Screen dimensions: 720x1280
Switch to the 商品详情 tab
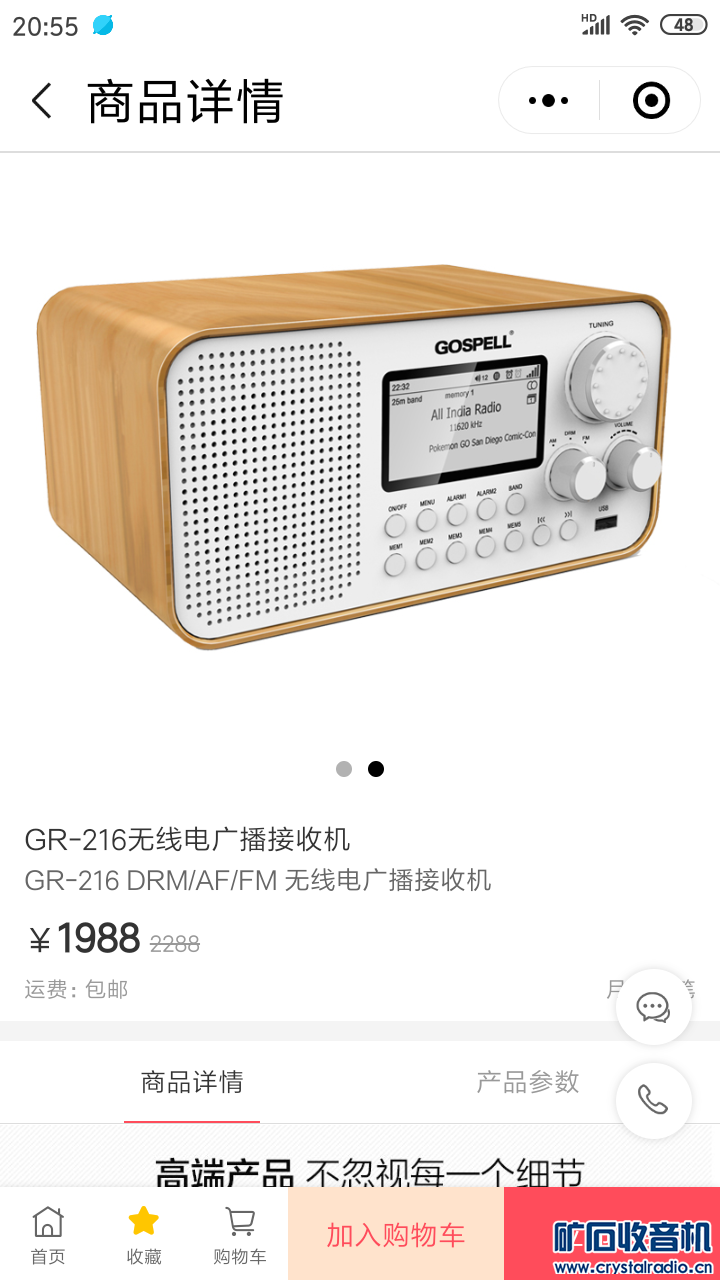click(192, 1083)
